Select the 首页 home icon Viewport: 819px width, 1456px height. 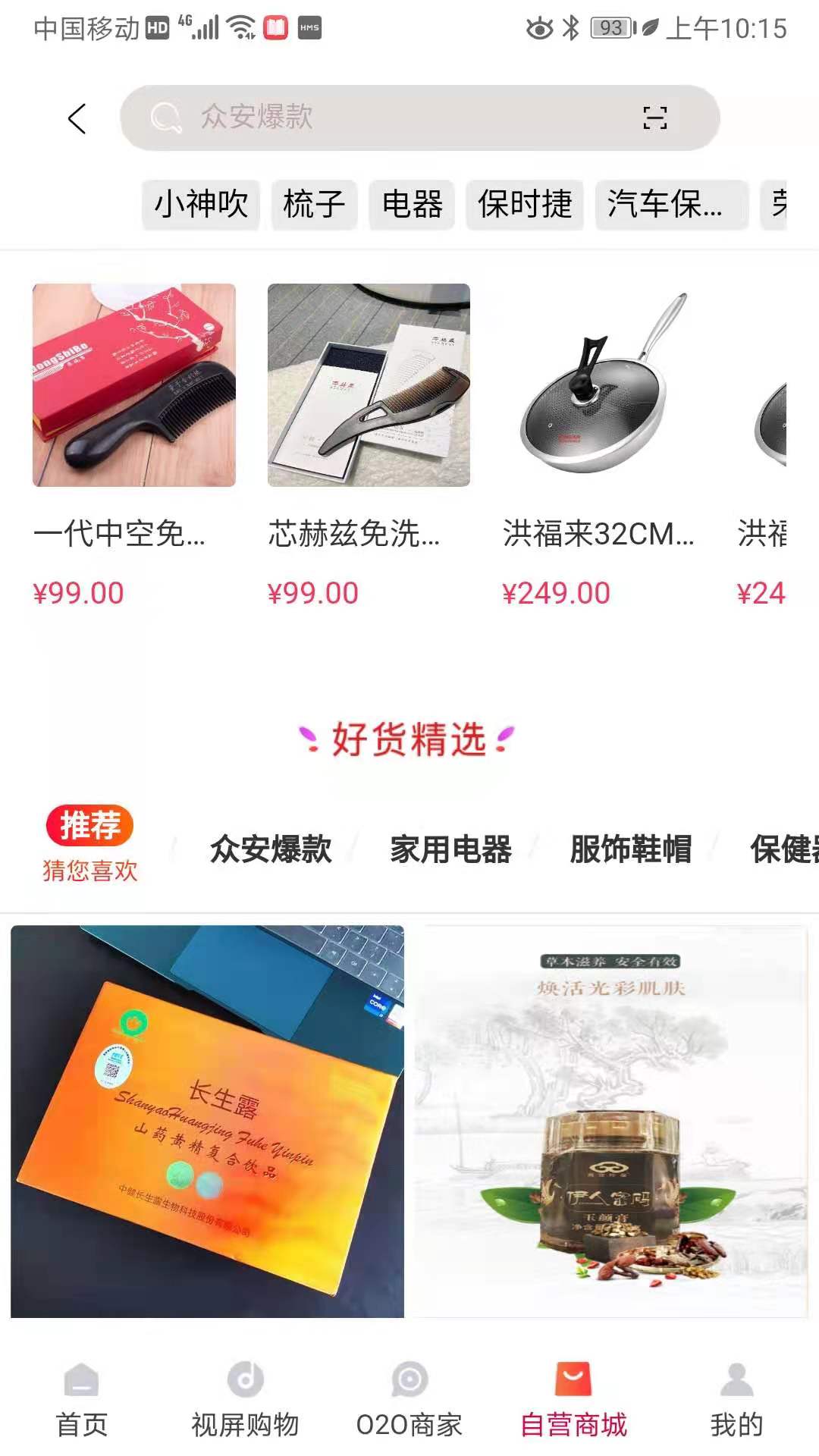[x=81, y=1382]
